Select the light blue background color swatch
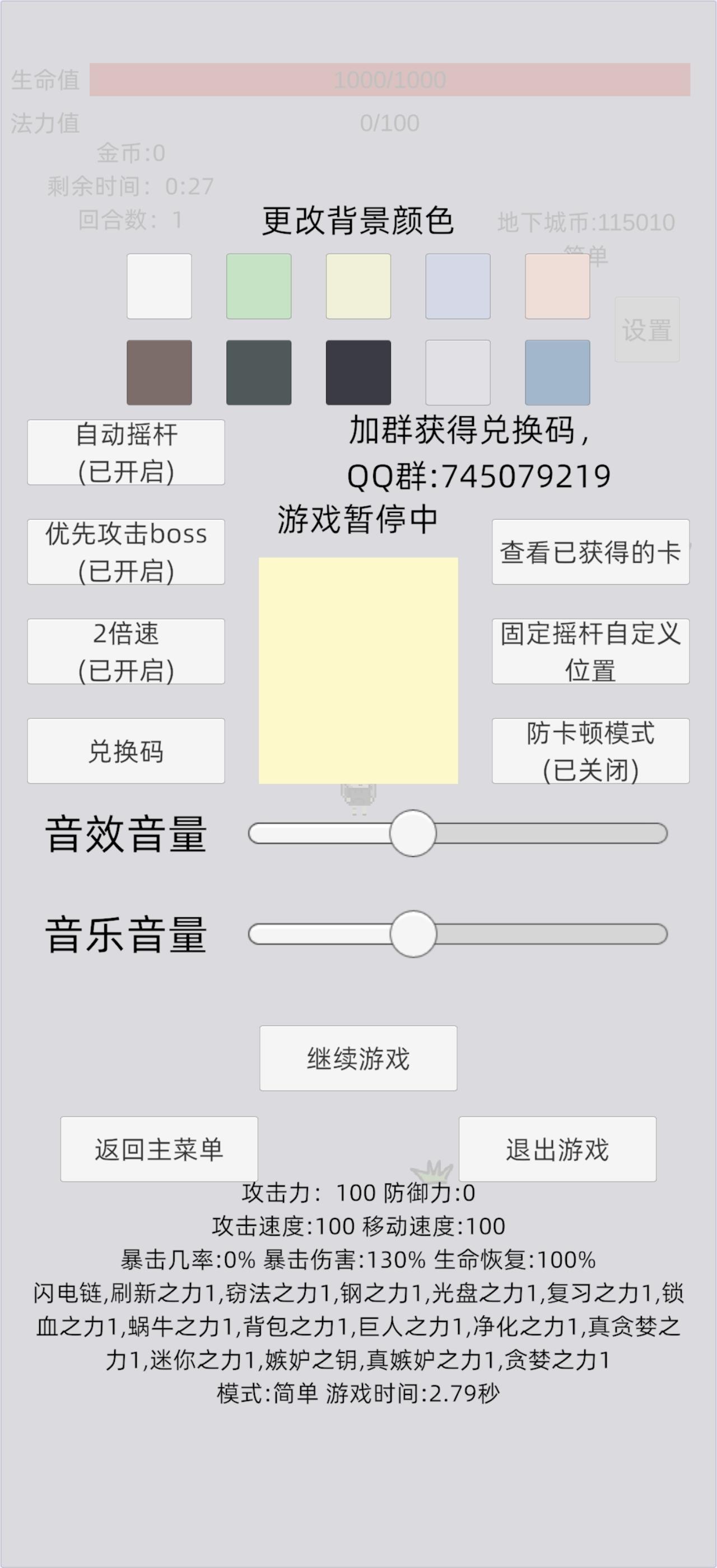 [x=457, y=286]
